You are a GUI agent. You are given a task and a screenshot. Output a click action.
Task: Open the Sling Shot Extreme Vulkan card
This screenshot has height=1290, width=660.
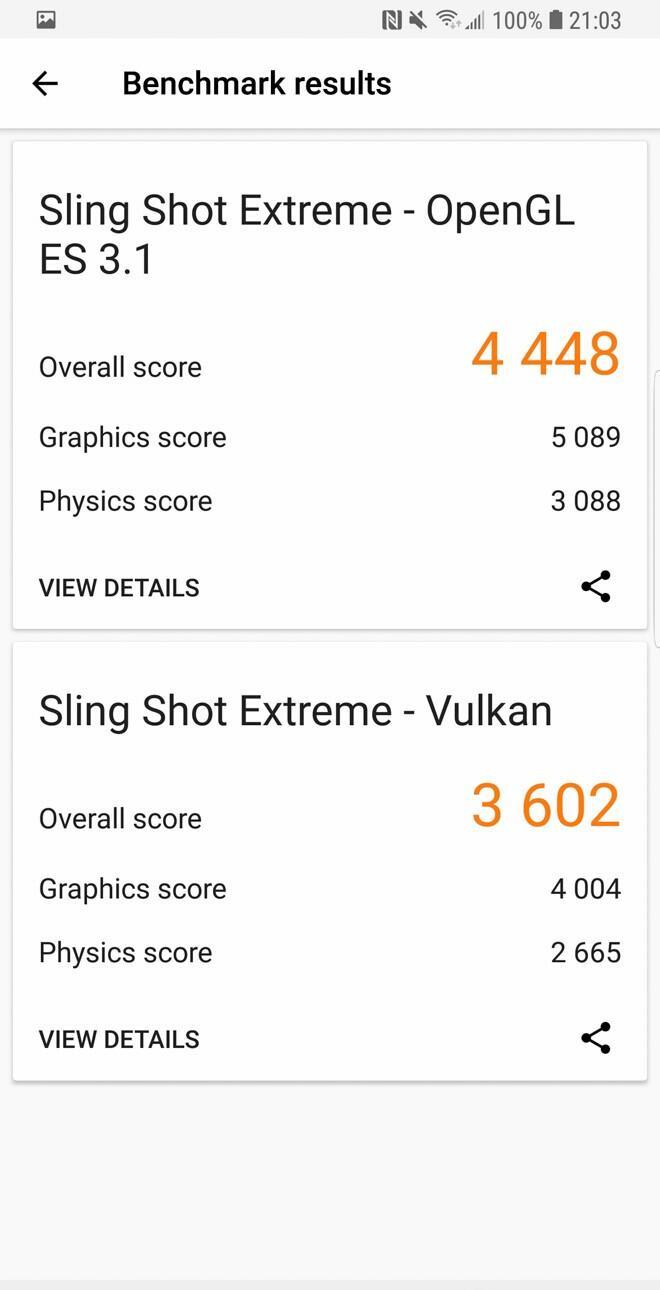(x=295, y=712)
